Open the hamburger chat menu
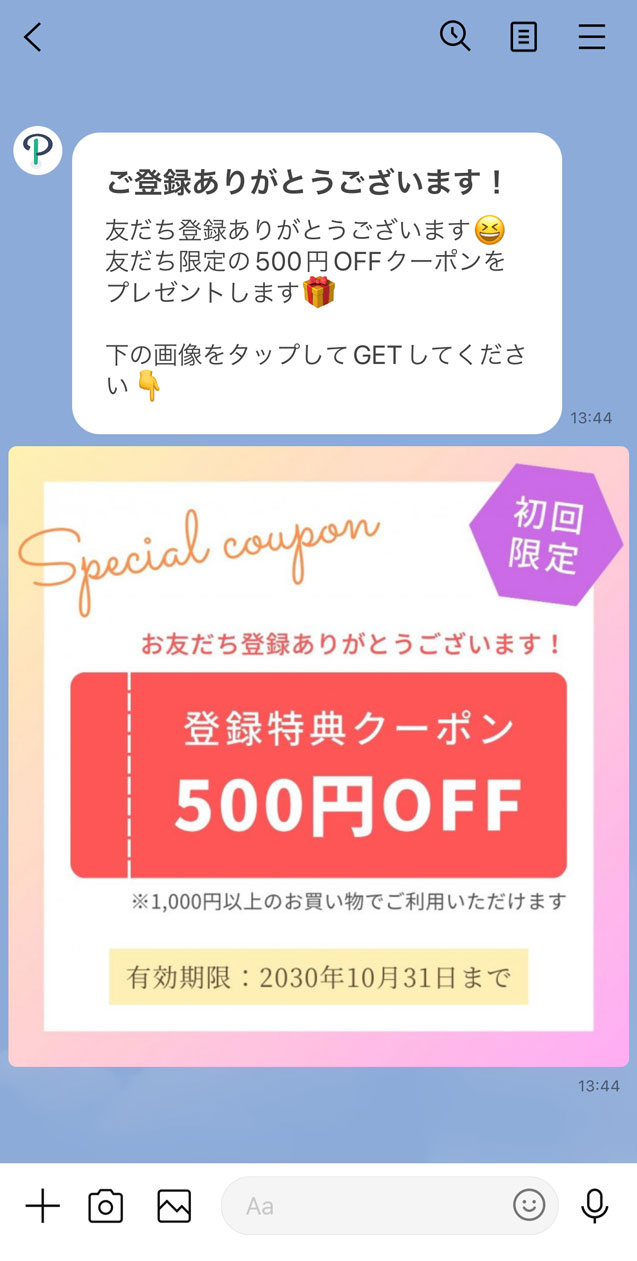 pos(592,37)
